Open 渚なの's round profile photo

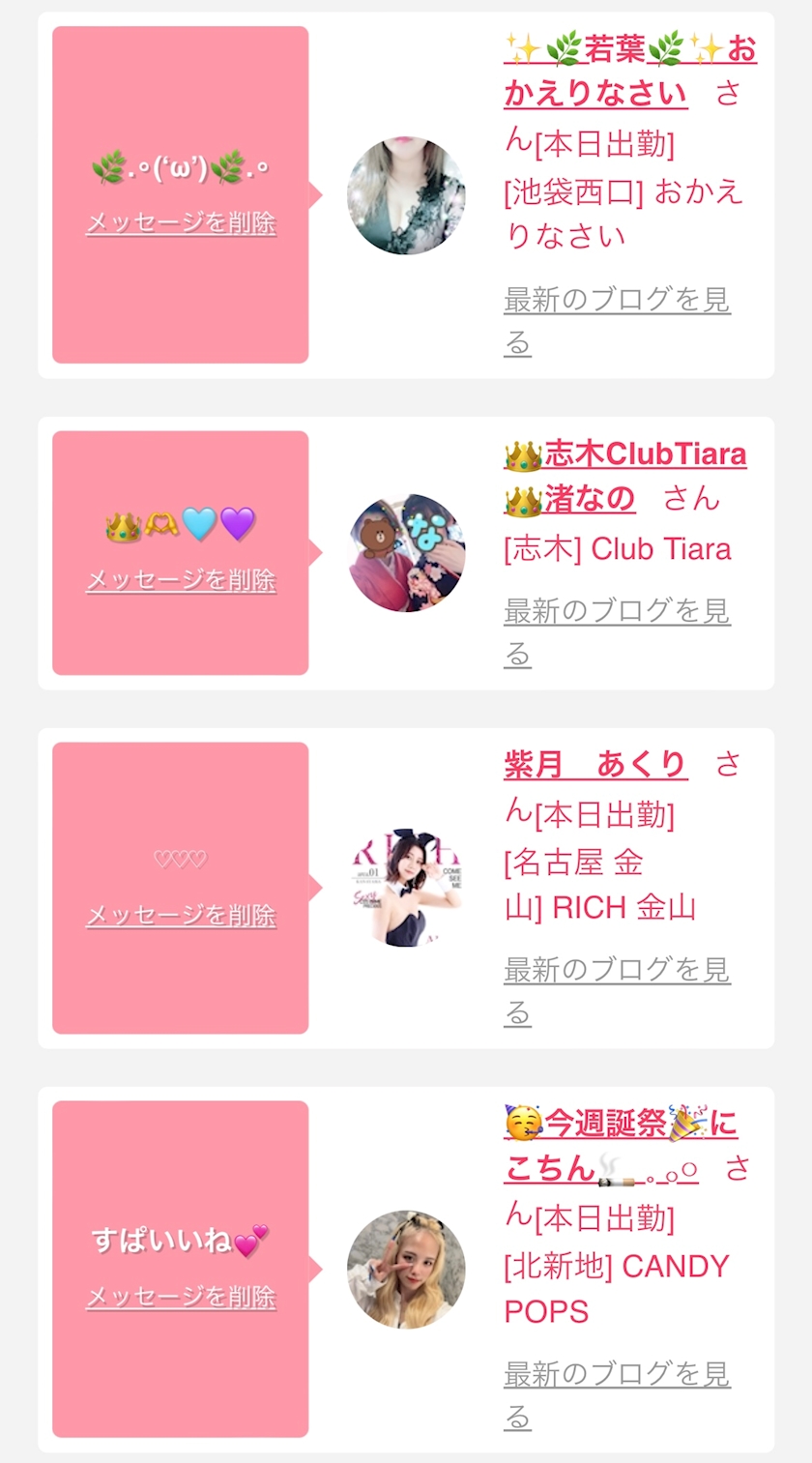[x=406, y=553]
